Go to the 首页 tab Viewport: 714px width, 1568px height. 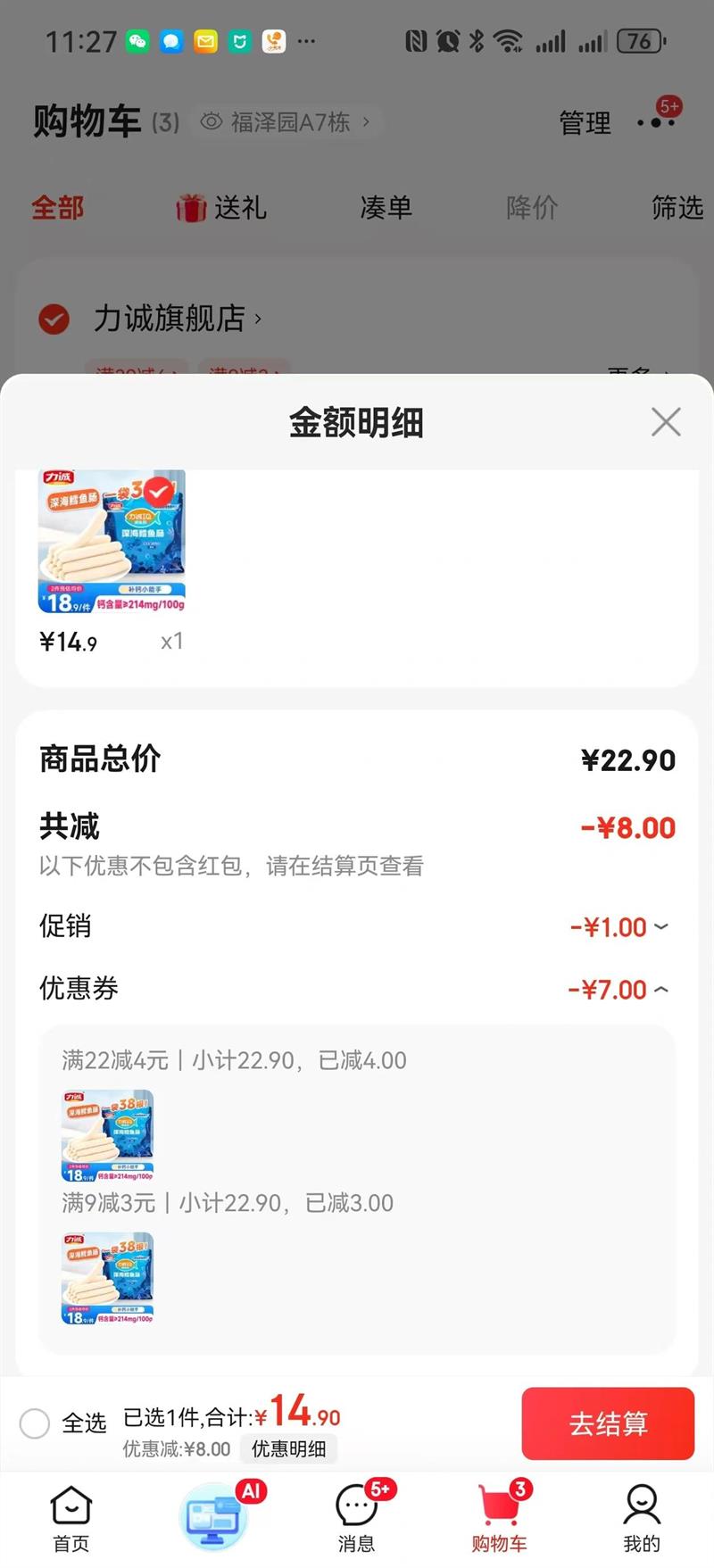click(71, 1519)
